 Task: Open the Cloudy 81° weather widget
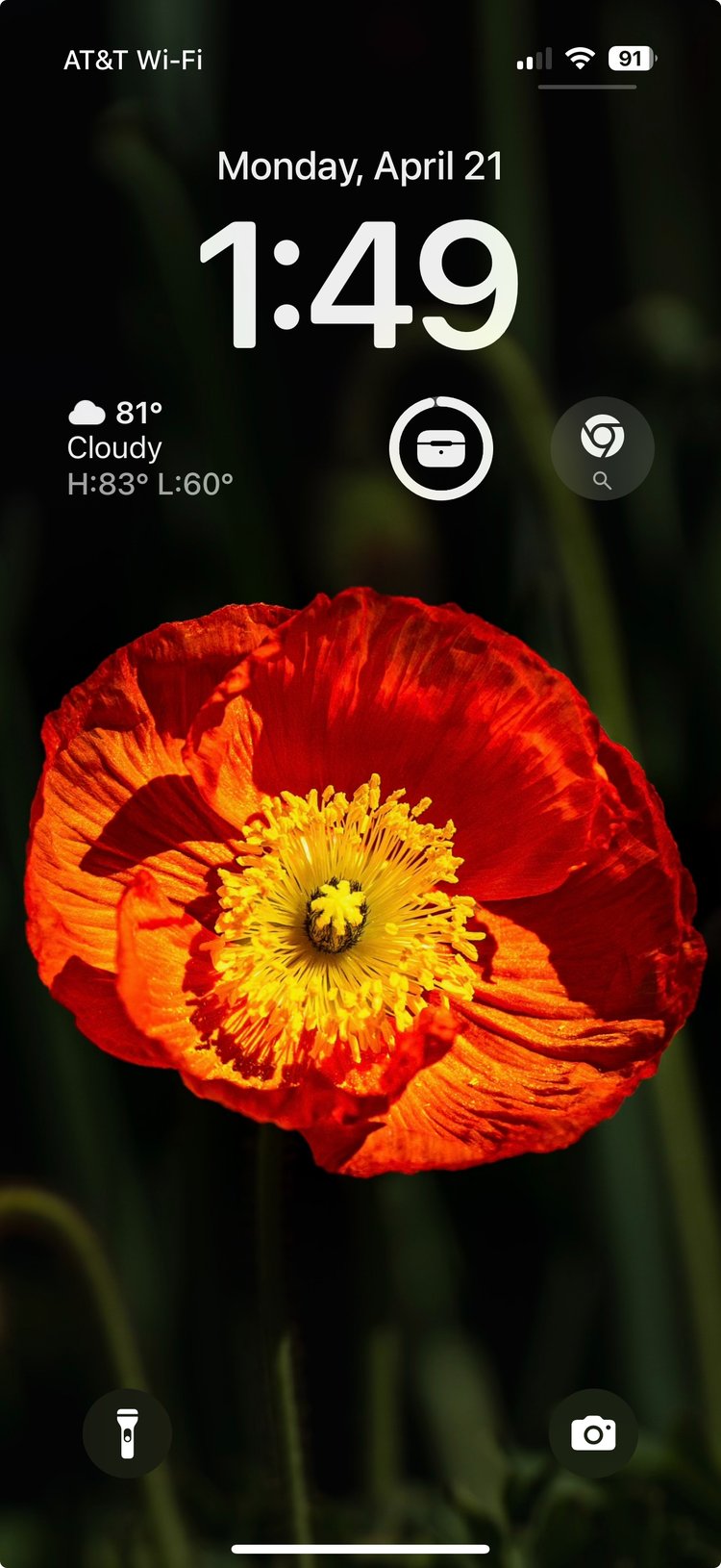[x=151, y=448]
